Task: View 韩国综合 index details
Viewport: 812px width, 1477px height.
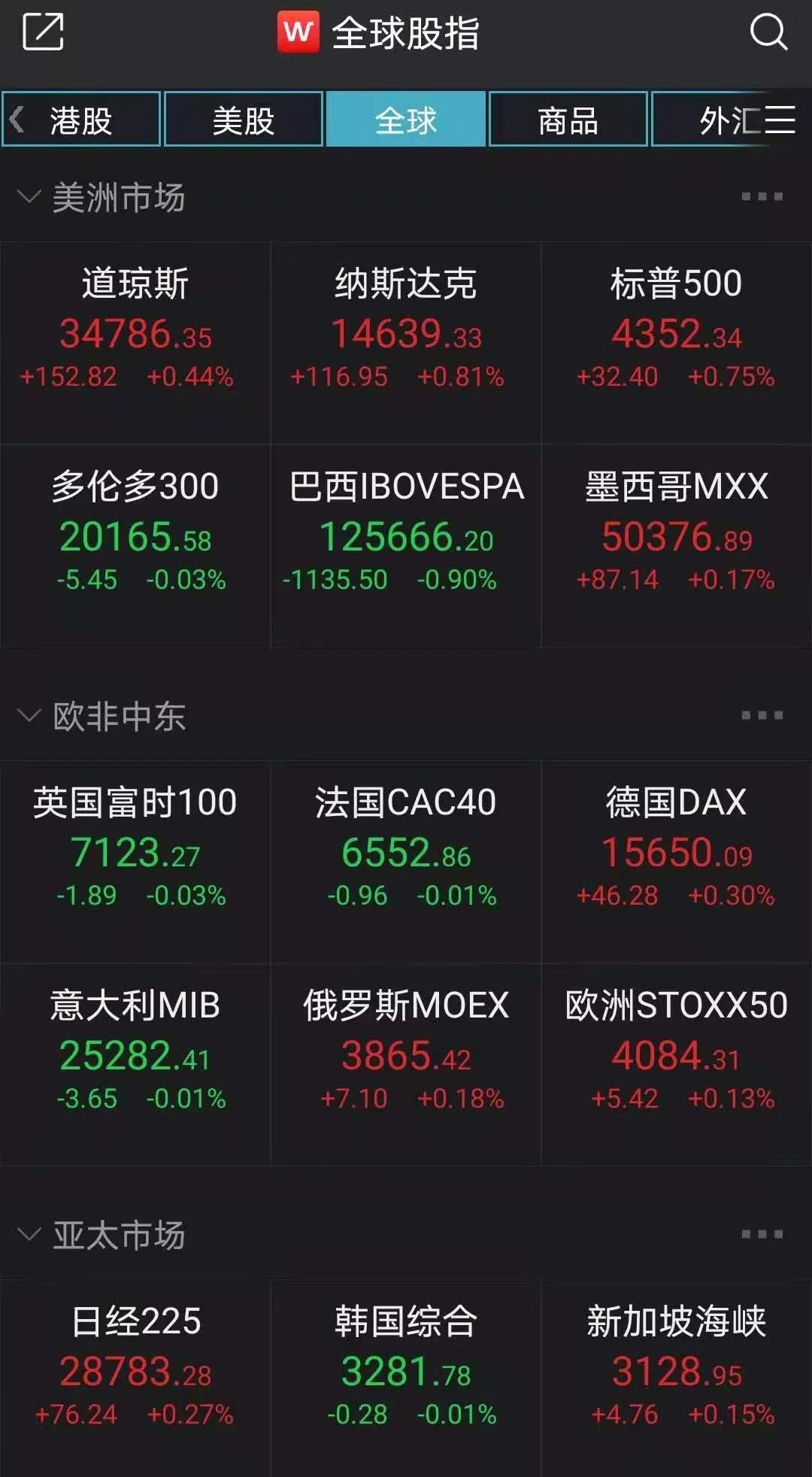Action: (406, 1369)
